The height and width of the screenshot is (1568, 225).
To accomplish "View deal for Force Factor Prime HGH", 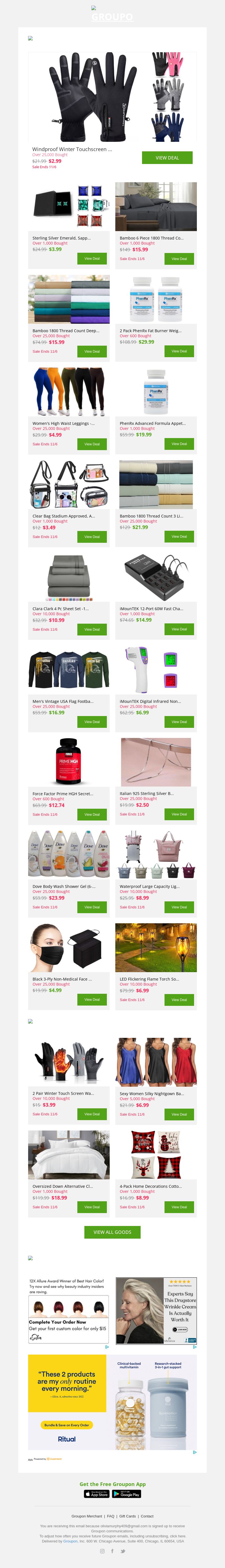I will [x=92, y=814].
